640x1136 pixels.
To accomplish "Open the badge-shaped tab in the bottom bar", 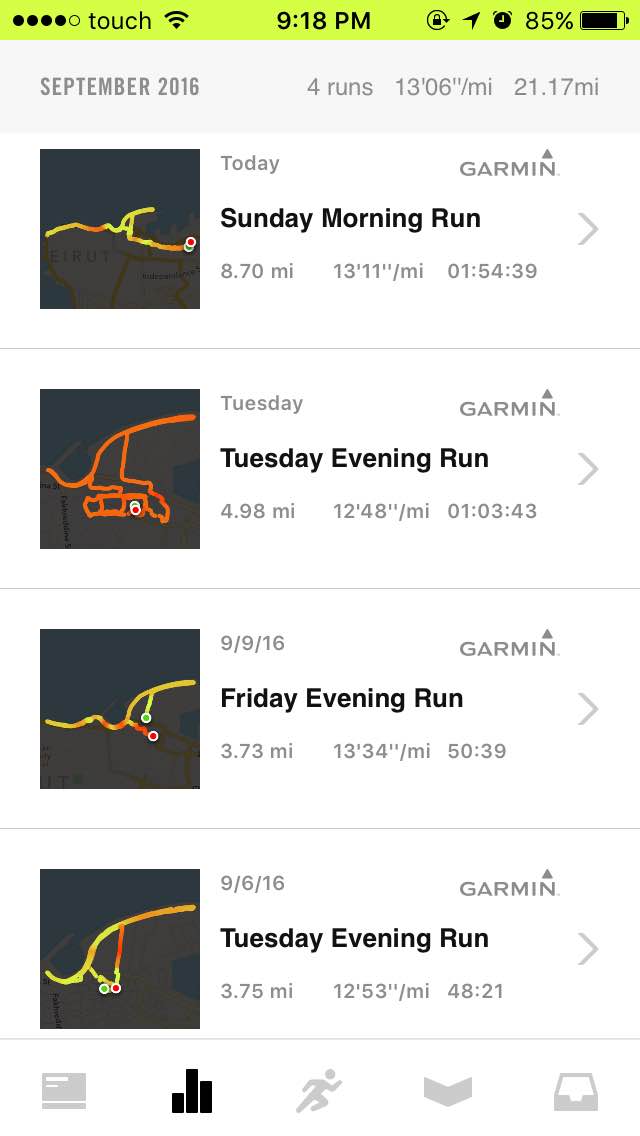I will (x=447, y=1090).
